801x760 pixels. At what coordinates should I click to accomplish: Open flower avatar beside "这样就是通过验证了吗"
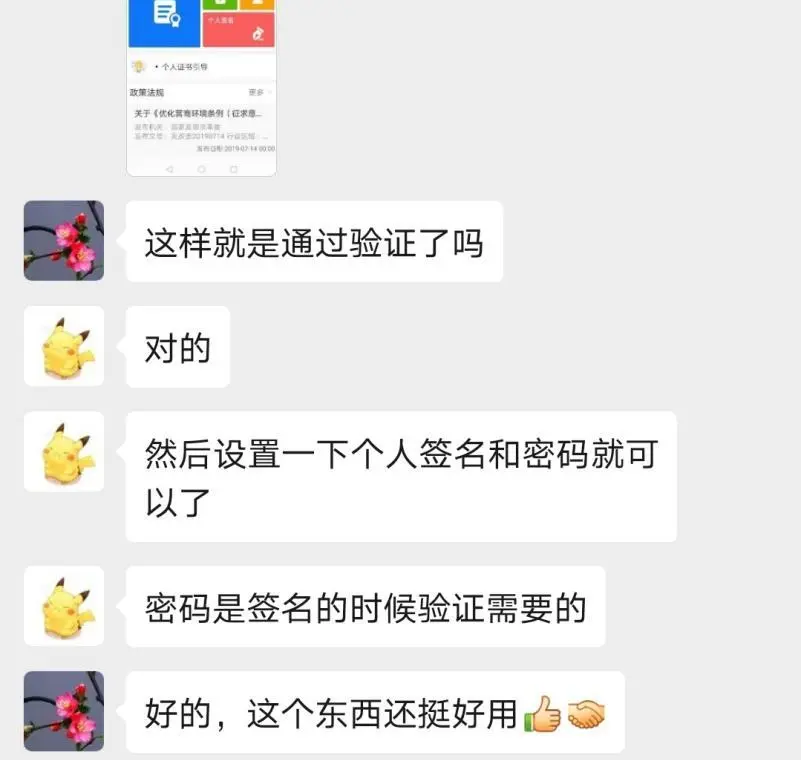pyautogui.click(x=64, y=241)
